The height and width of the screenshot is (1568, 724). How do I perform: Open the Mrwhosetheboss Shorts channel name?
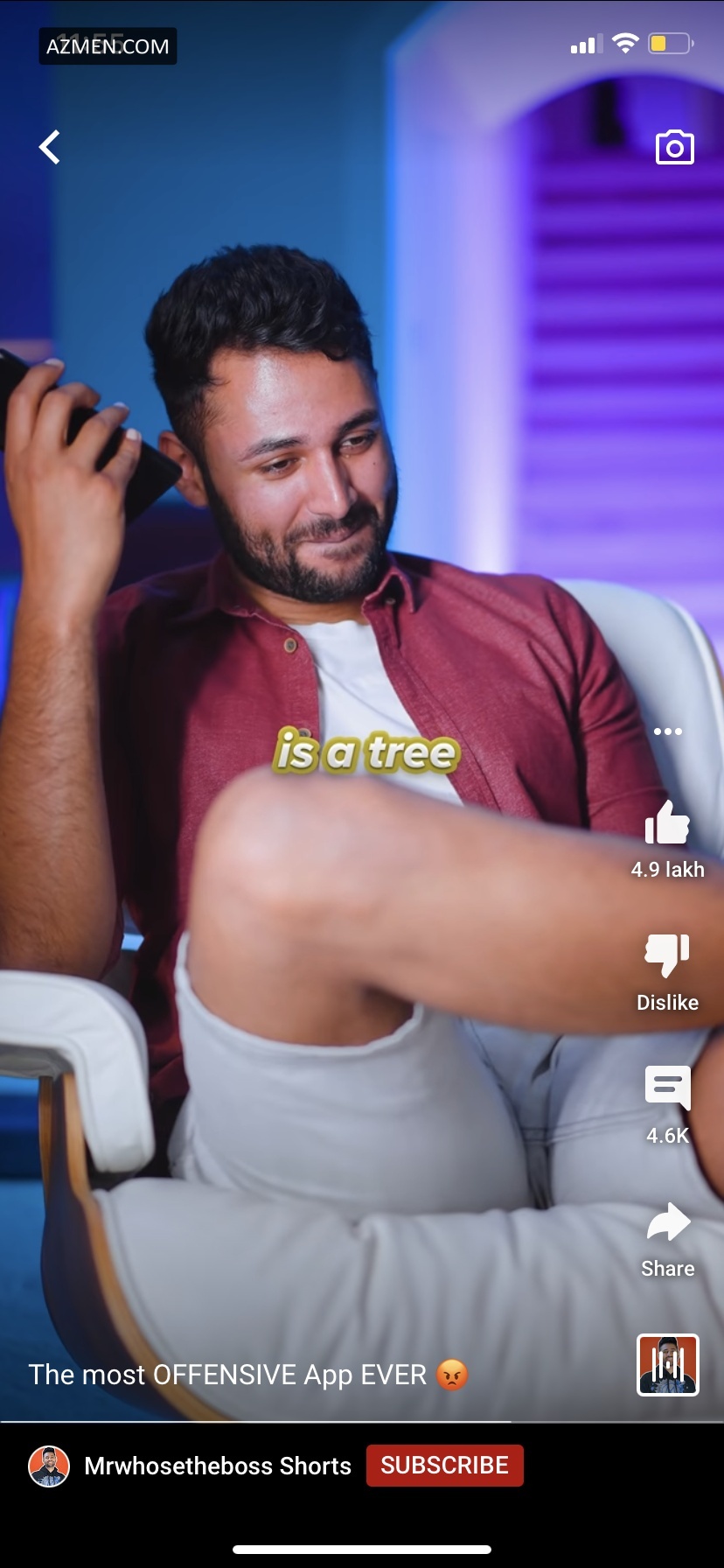coord(218,1466)
